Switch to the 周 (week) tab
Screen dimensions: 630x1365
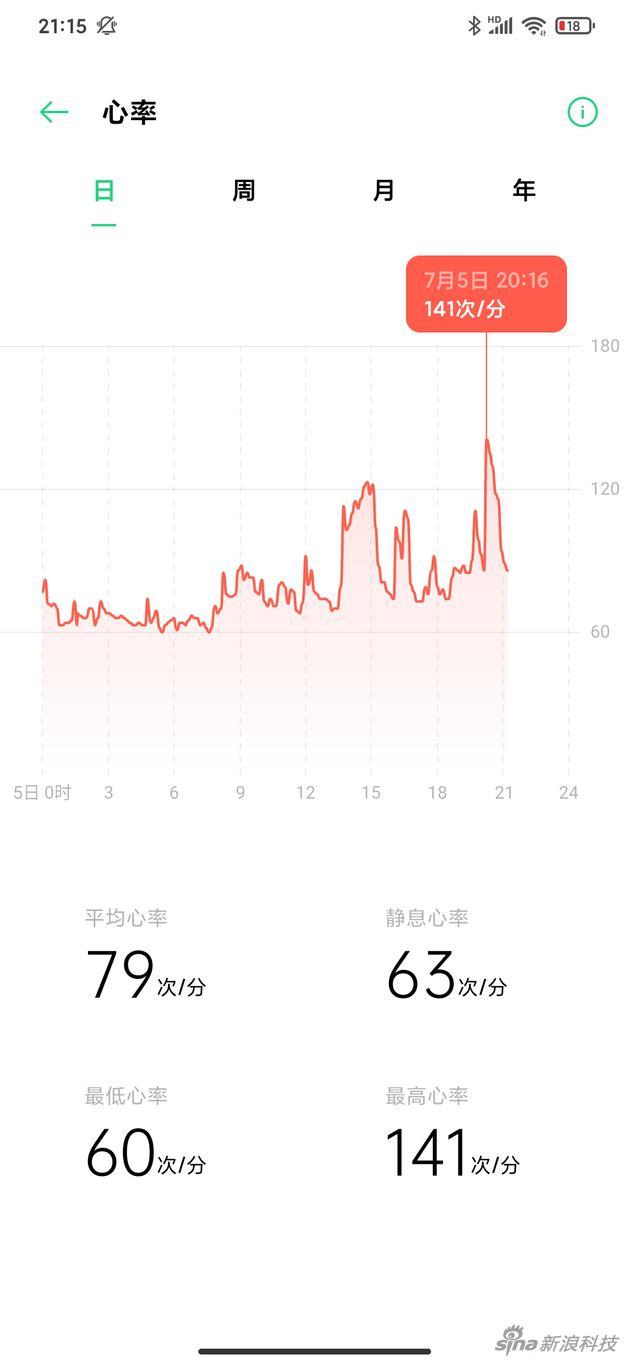pos(244,191)
